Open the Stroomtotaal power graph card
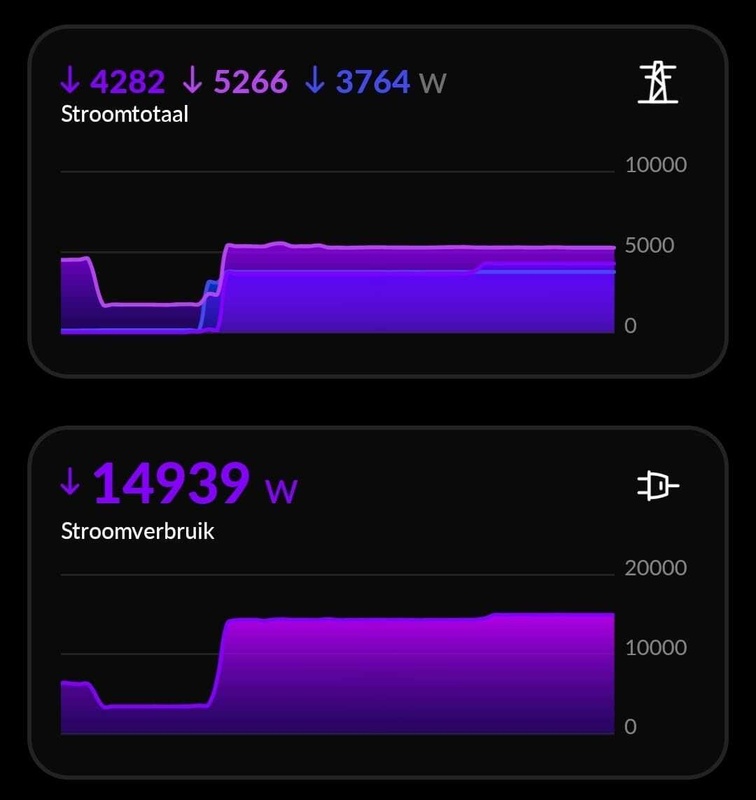 377,201
